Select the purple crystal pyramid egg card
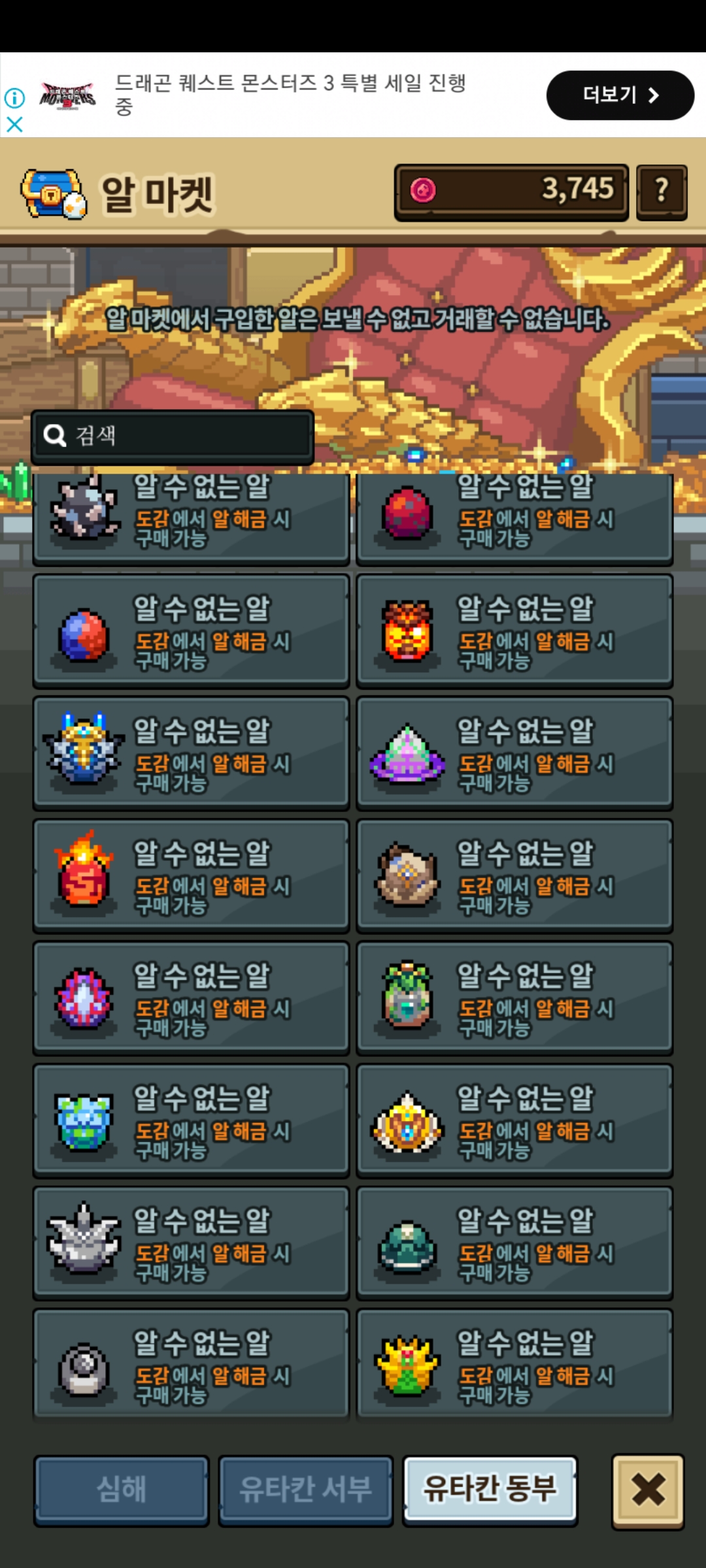 click(x=514, y=753)
